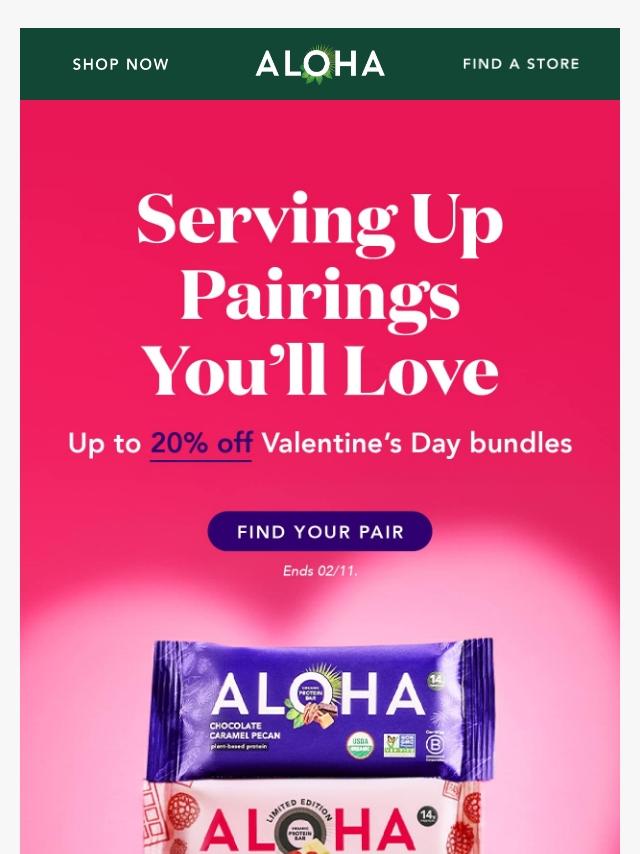
Task: Open the FIND A STORE link
Action: point(521,64)
